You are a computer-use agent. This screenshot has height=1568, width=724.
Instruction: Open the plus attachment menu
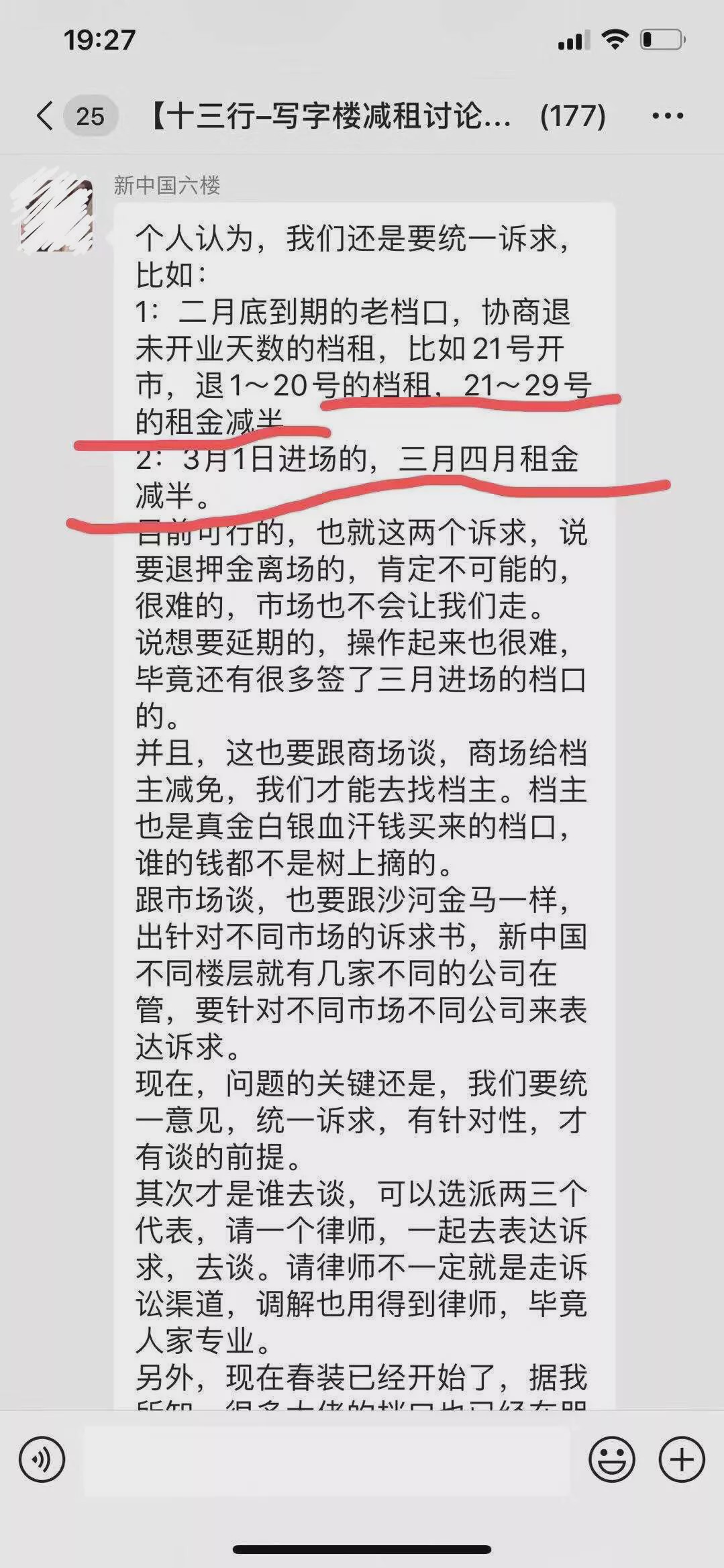[682, 1459]
